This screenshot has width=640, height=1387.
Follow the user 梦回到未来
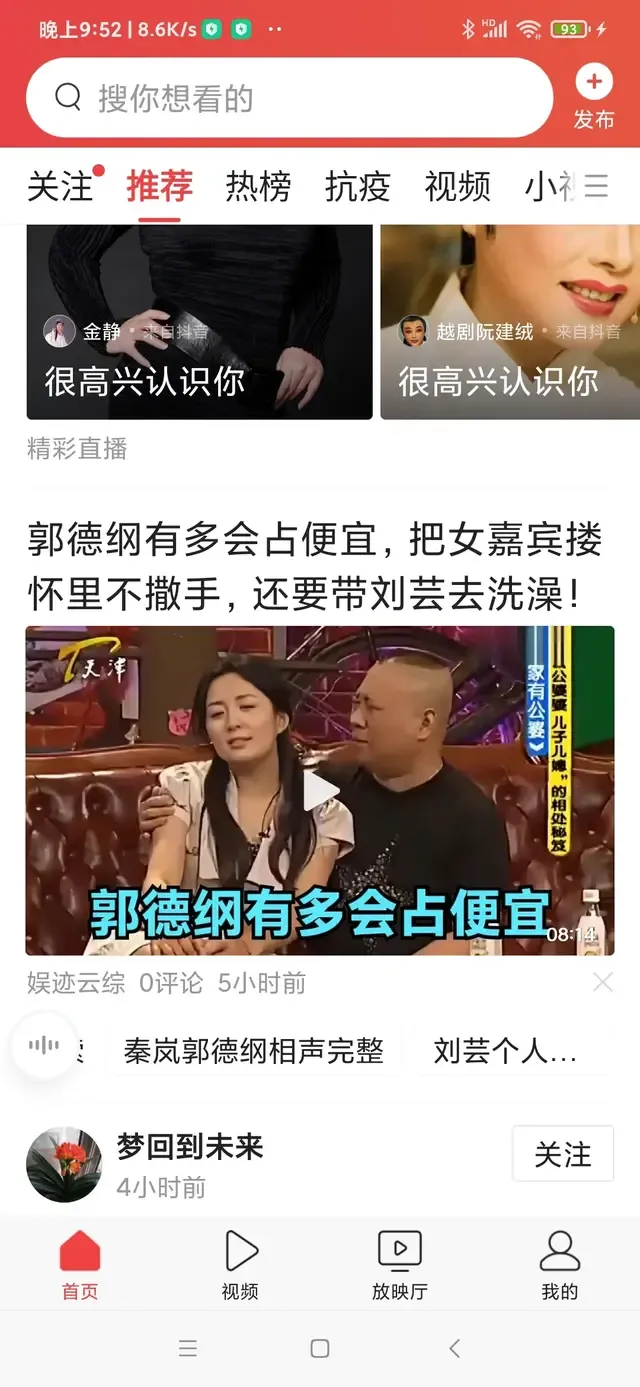point(562,1155)
